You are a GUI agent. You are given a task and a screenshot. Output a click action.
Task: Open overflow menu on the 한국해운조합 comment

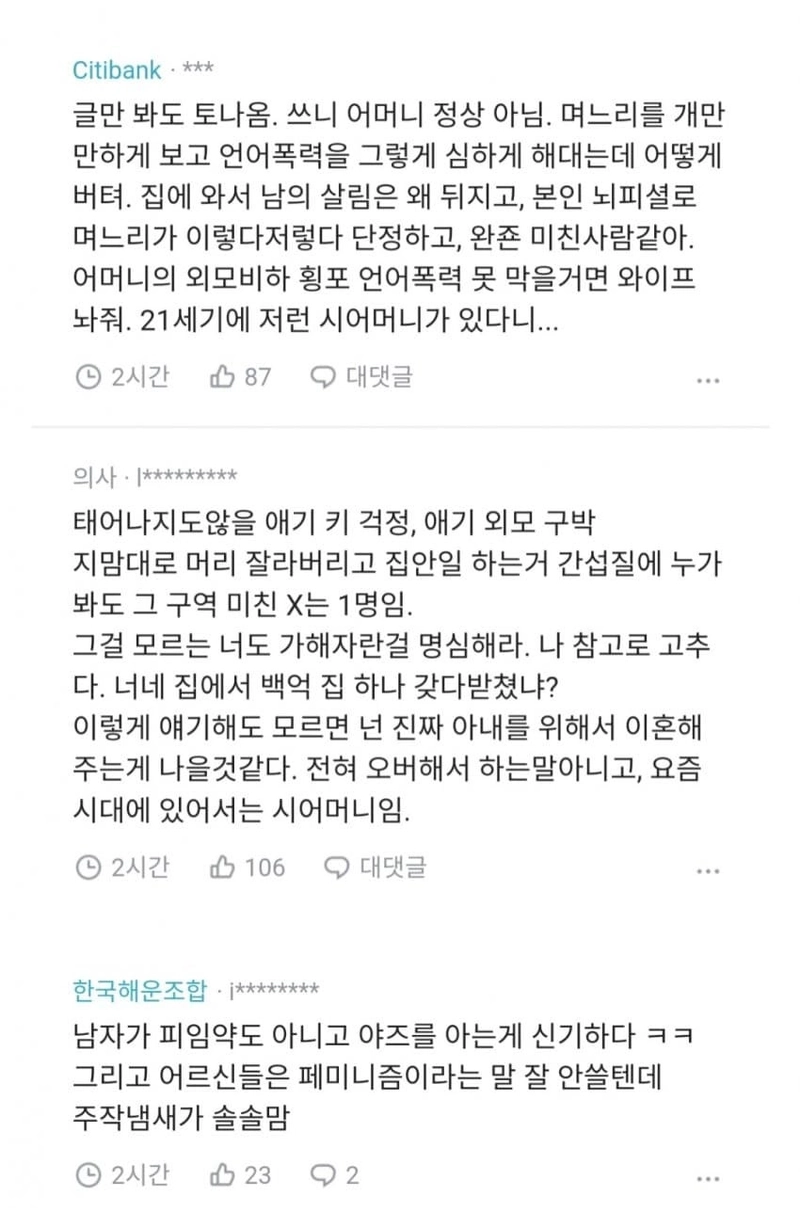(x=708, y=1177)
